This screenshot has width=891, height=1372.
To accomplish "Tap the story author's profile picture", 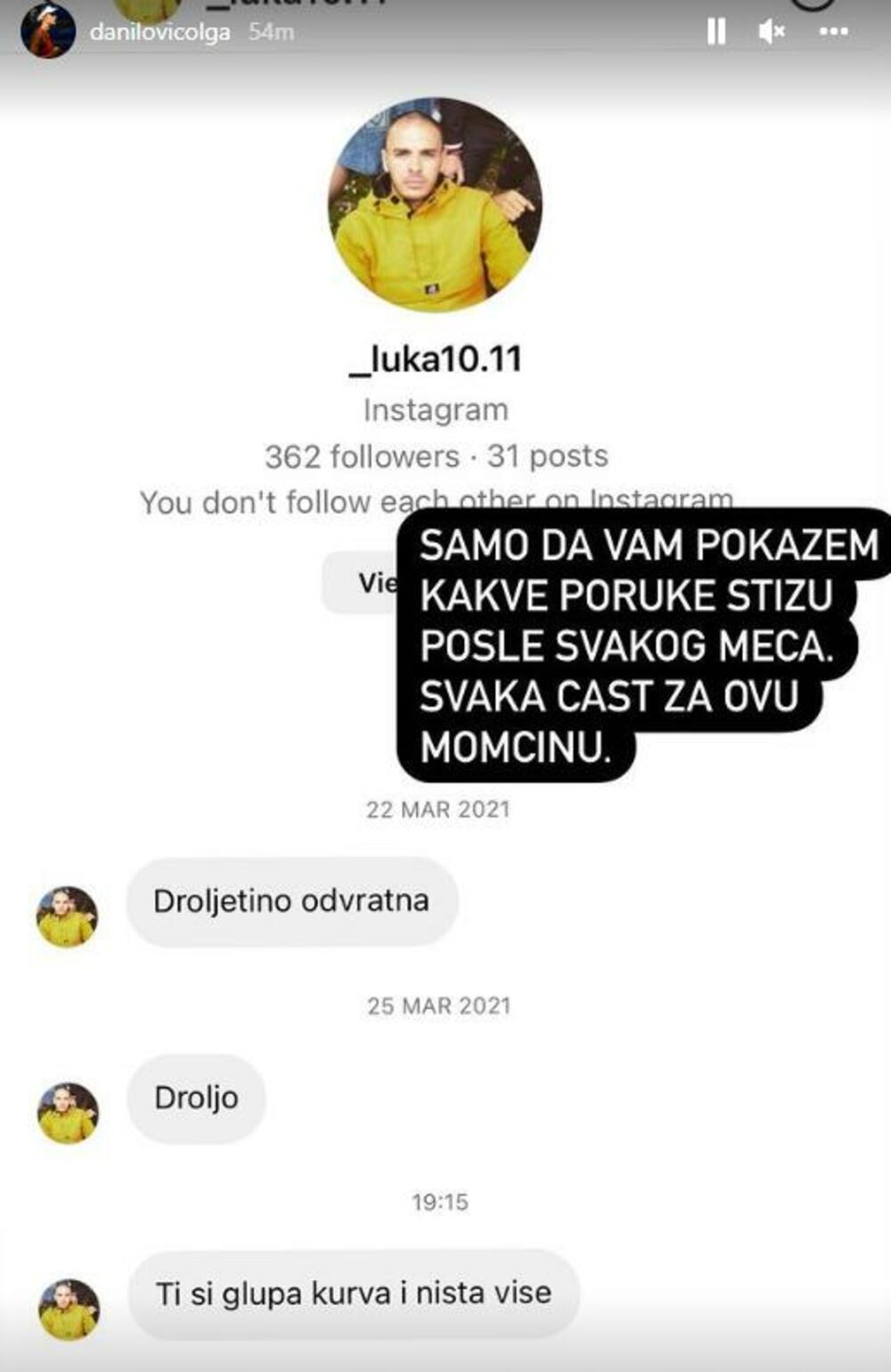I will pyautogui.click(x=47, y=30).
